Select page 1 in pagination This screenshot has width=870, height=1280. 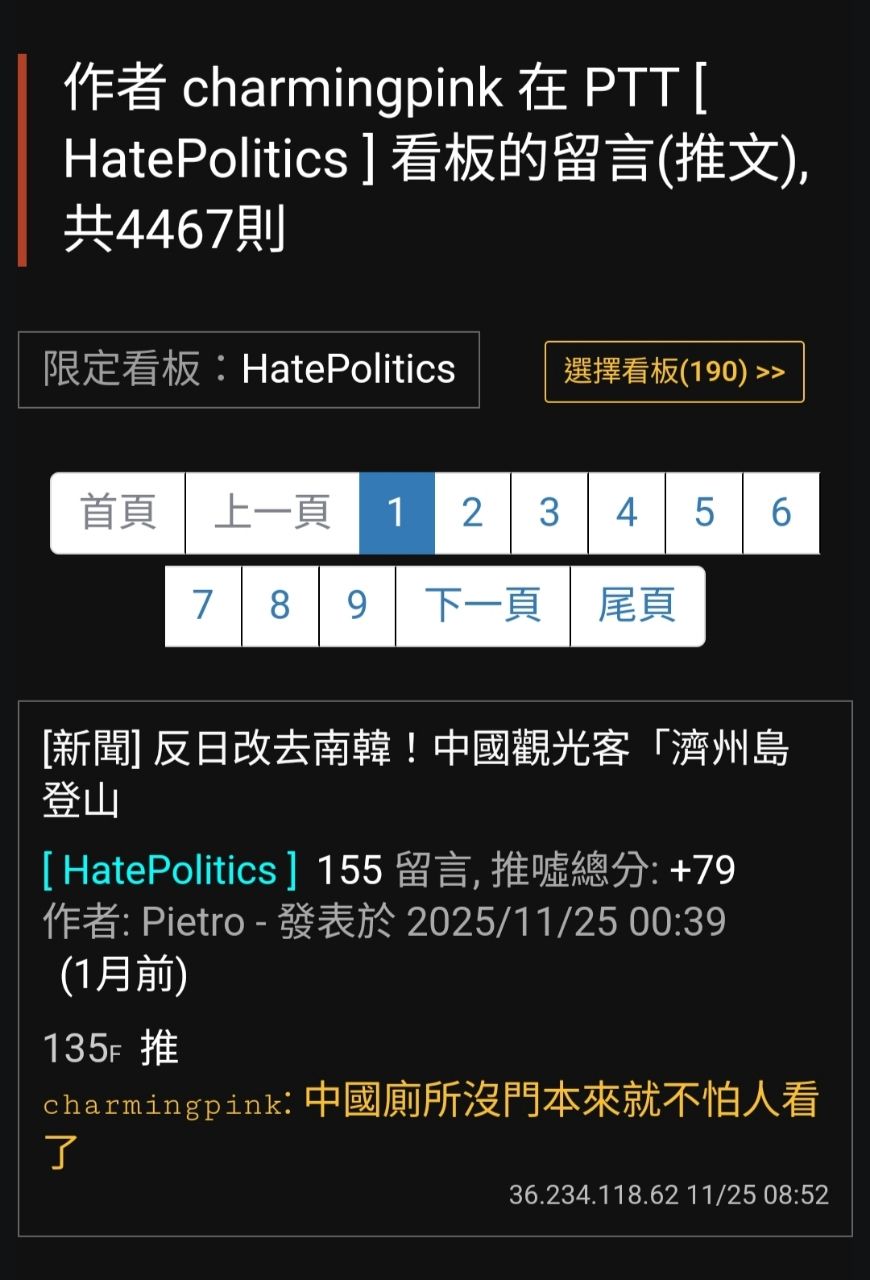[x=396, y=513]
